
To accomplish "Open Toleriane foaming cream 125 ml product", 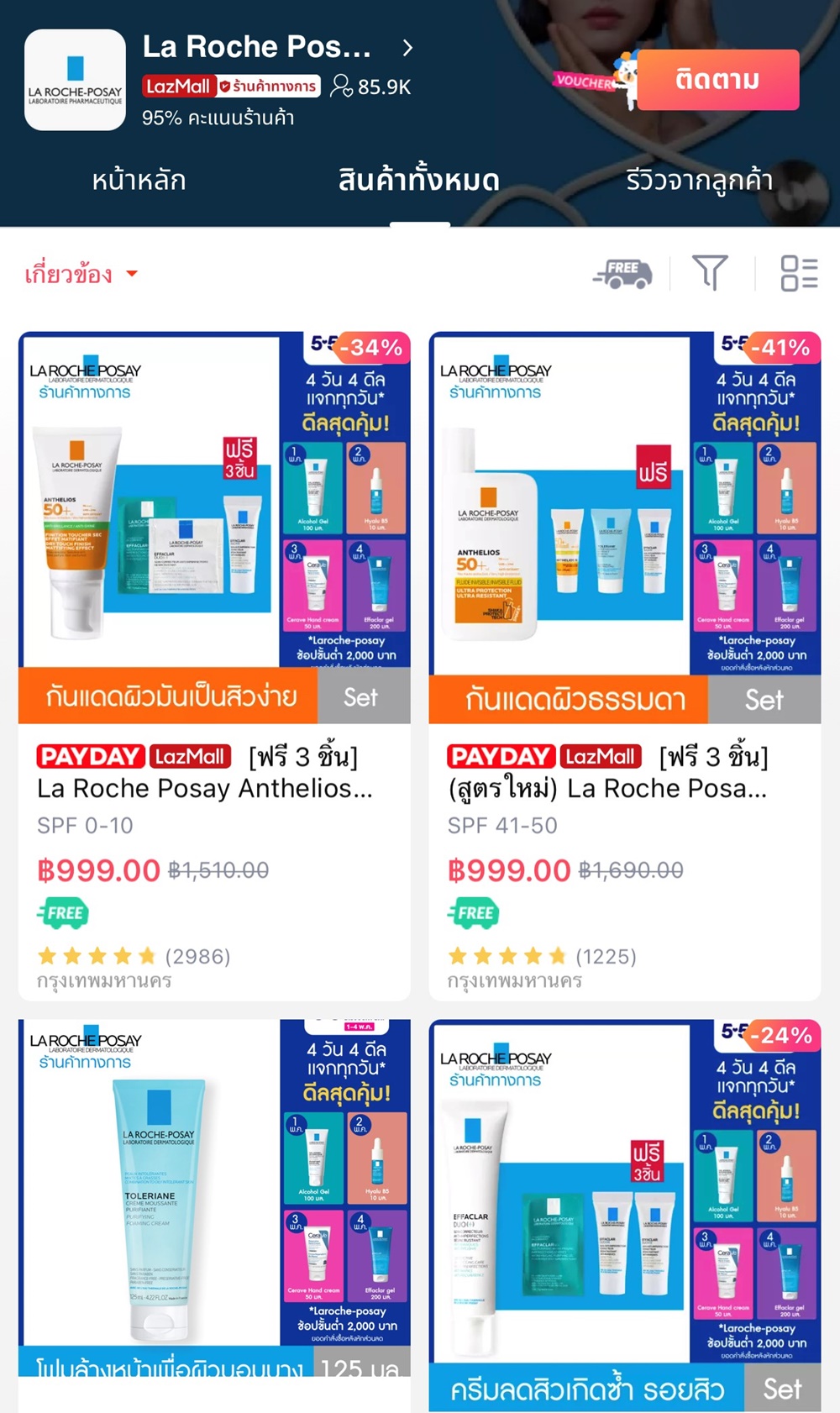I will [x=214, y=1193].
